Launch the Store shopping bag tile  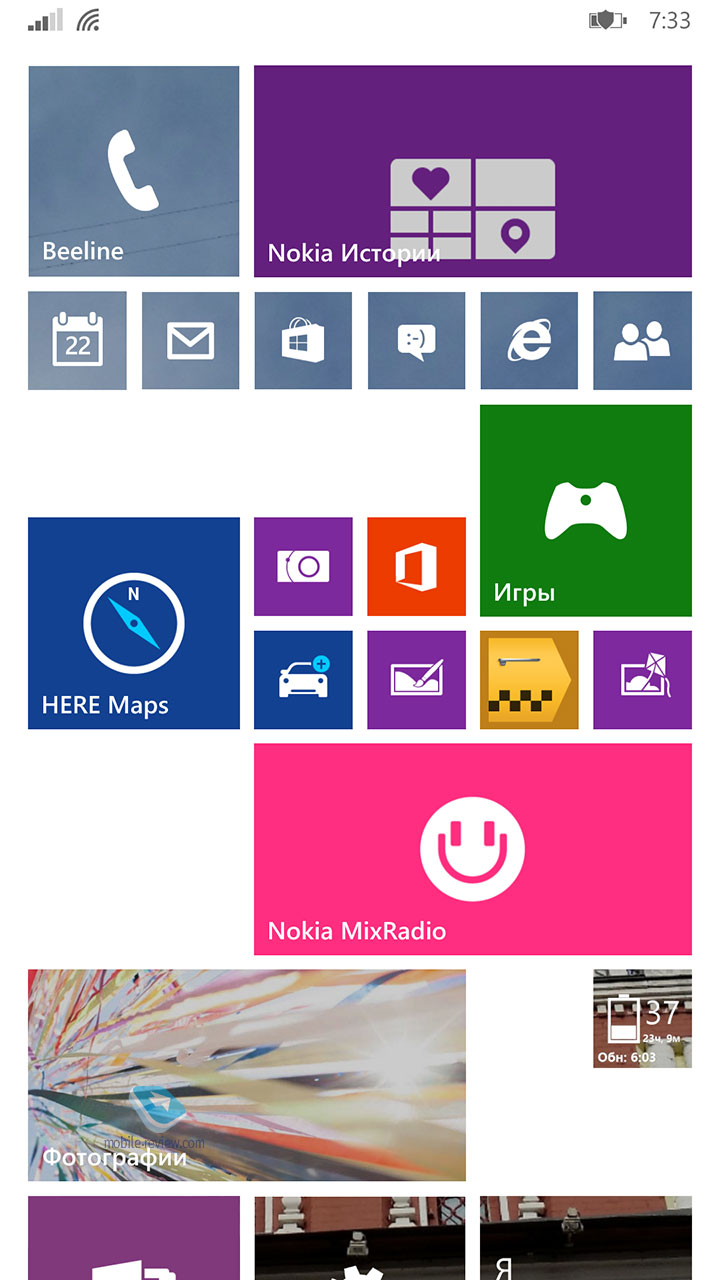303,340
